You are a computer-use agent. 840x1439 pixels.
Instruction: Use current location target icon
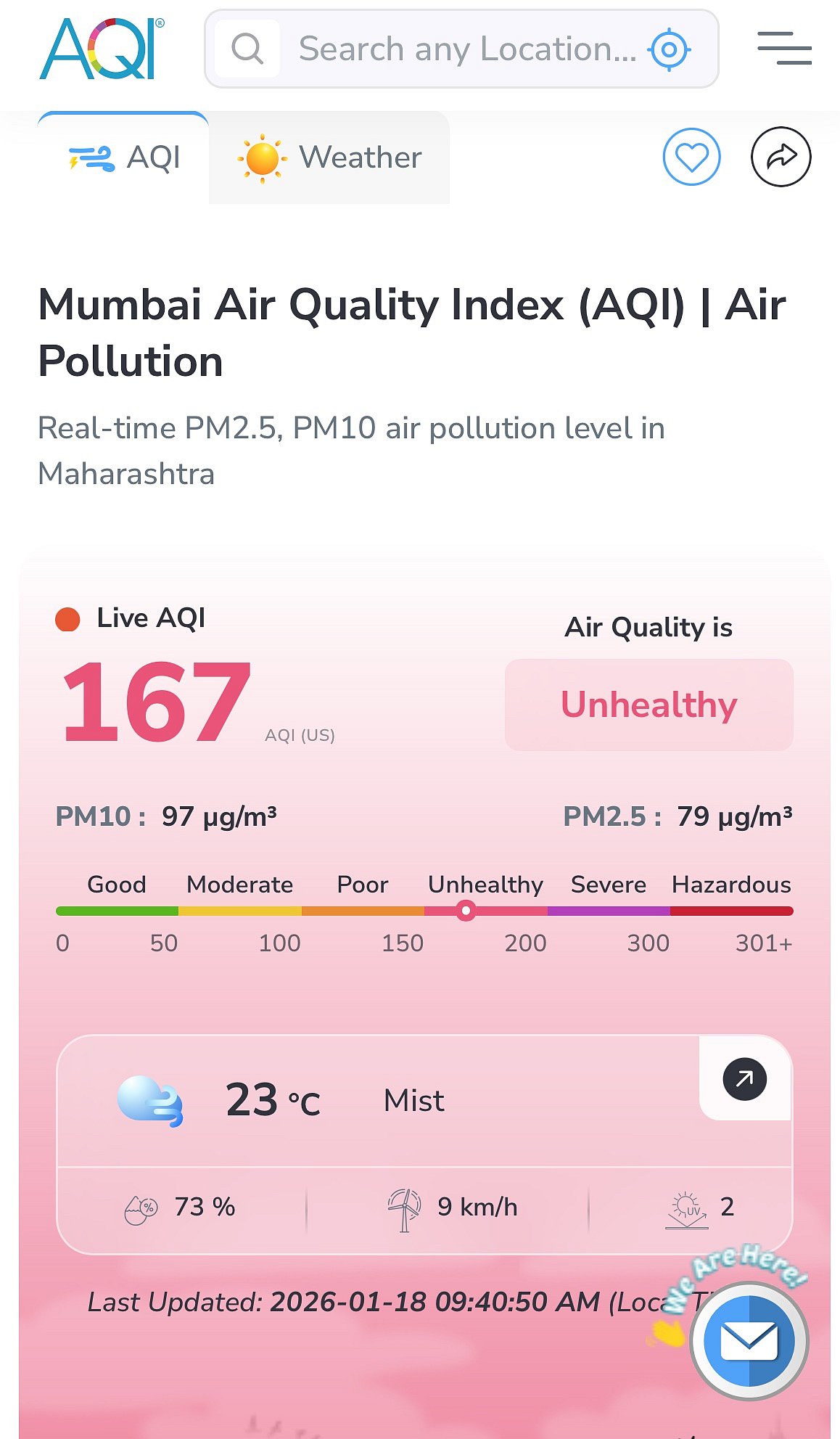669,49
